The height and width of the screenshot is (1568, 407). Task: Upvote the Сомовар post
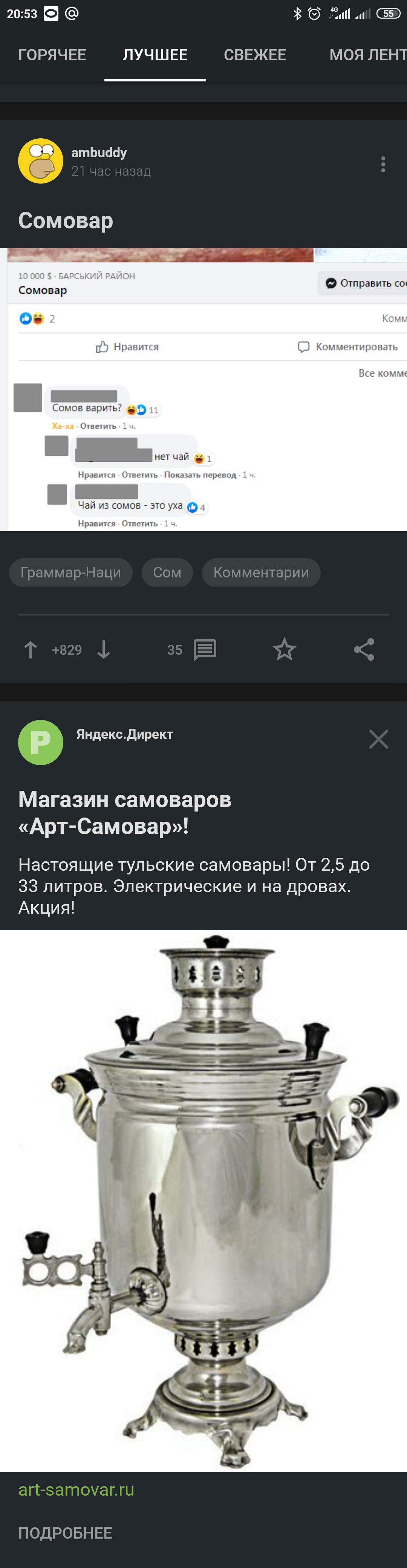click(x=31, y=650)
